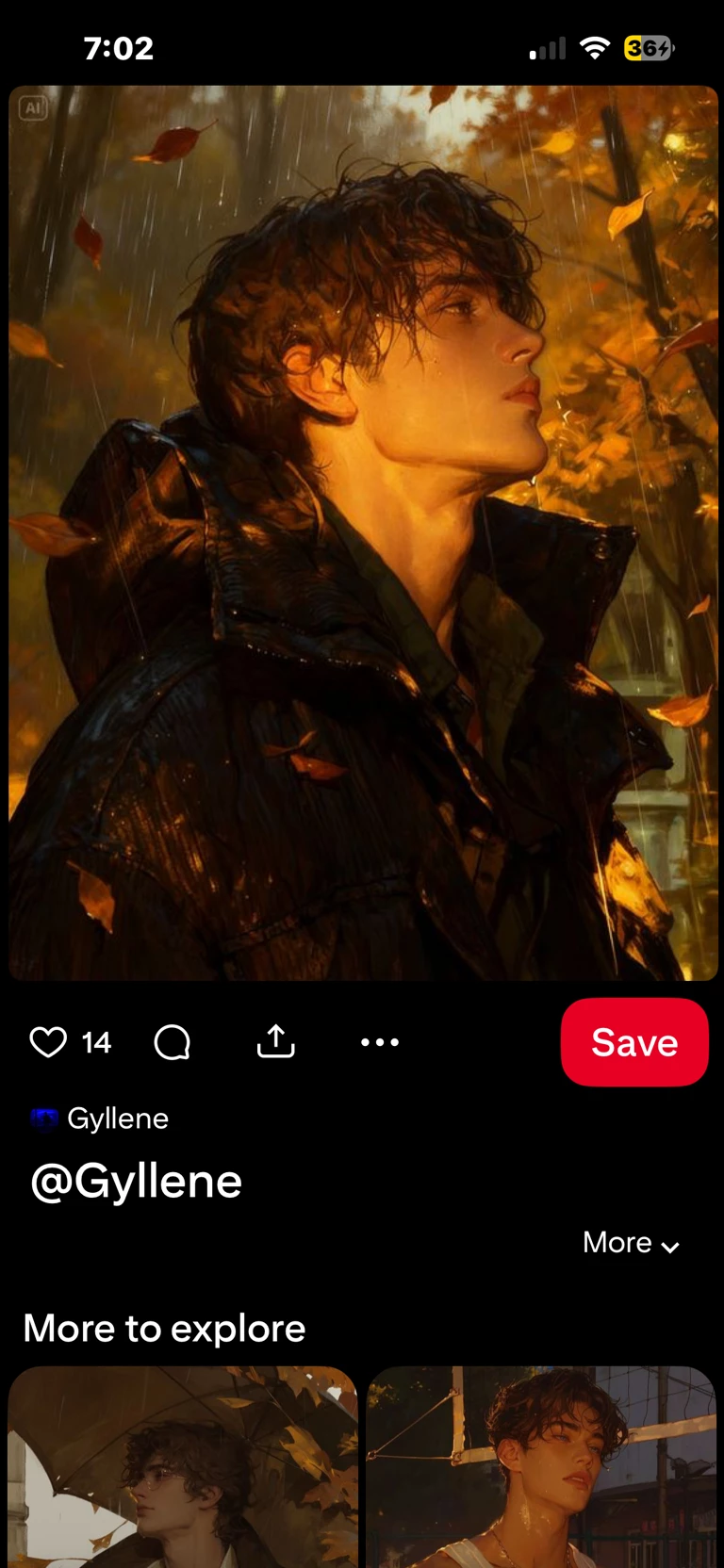Save this pin to a board
This screenshot has width=724, height=1568.
[634, 1042]
